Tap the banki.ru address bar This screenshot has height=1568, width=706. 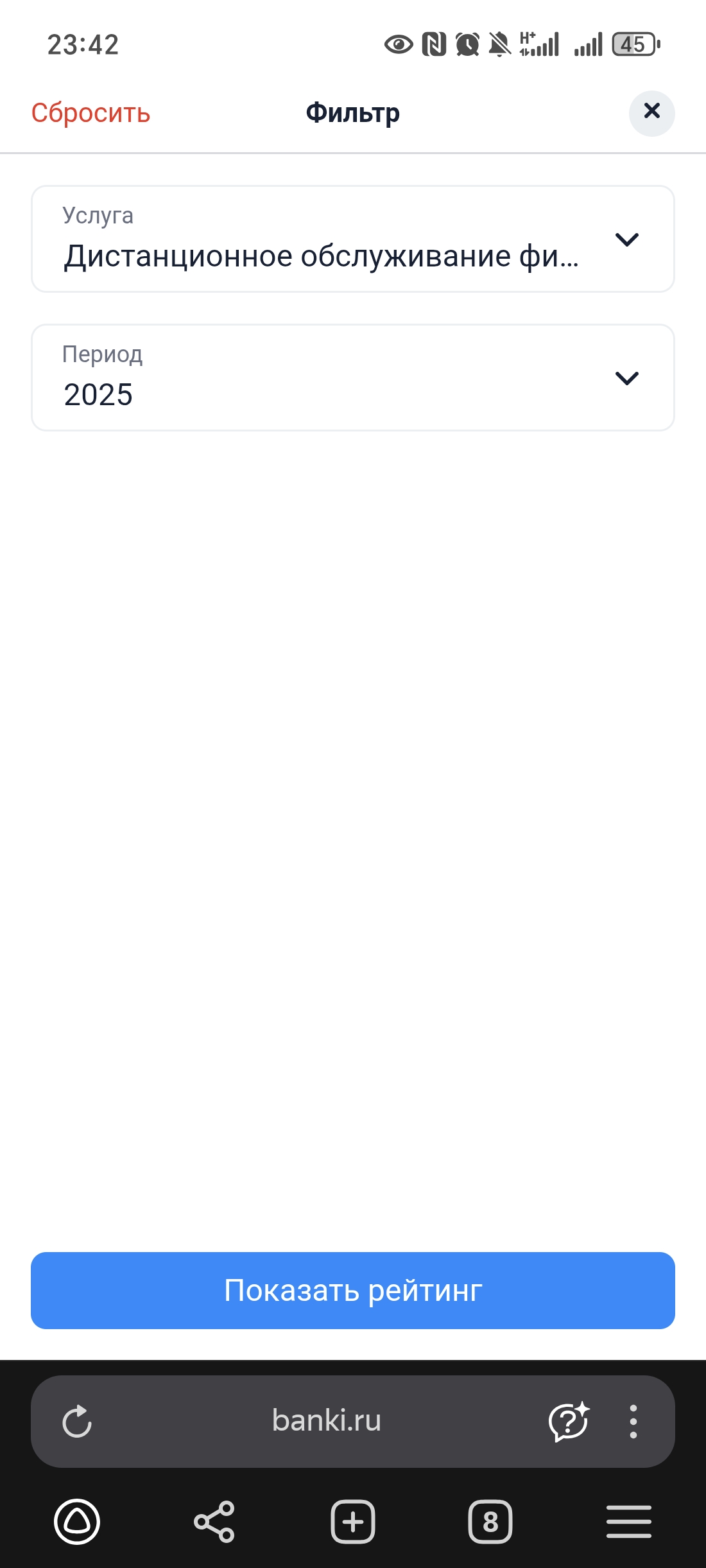[326, 1420]
